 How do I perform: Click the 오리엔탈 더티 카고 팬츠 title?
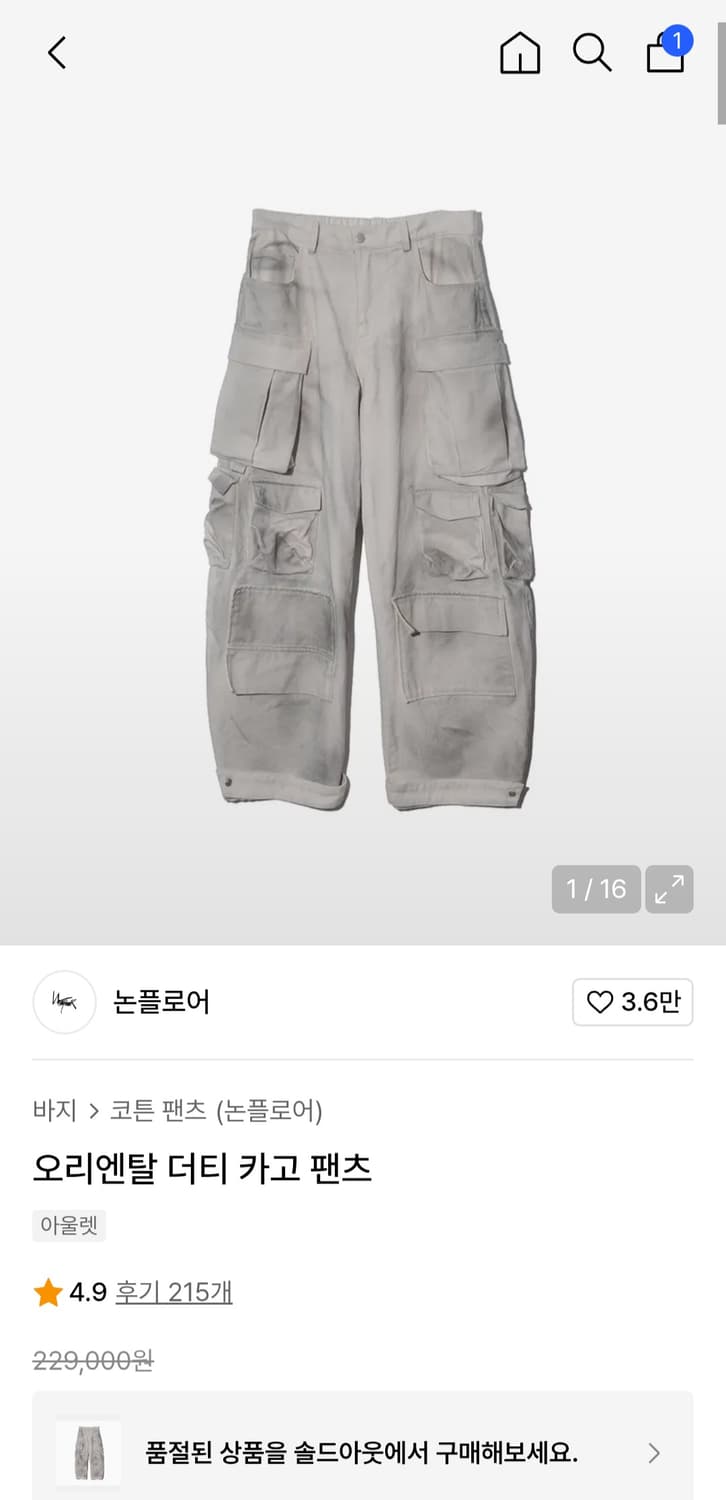[x=203, y=1168]
